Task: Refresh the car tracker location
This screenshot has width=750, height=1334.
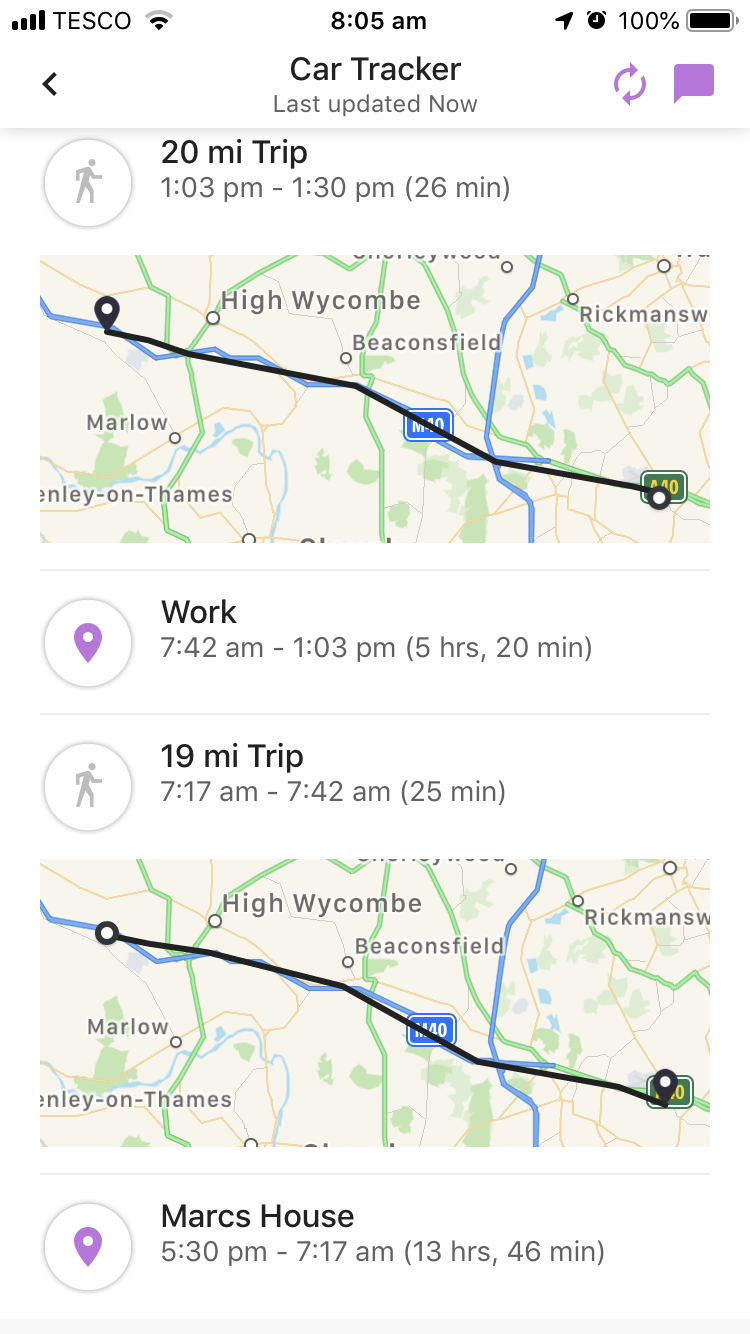Action: [630, 84]
